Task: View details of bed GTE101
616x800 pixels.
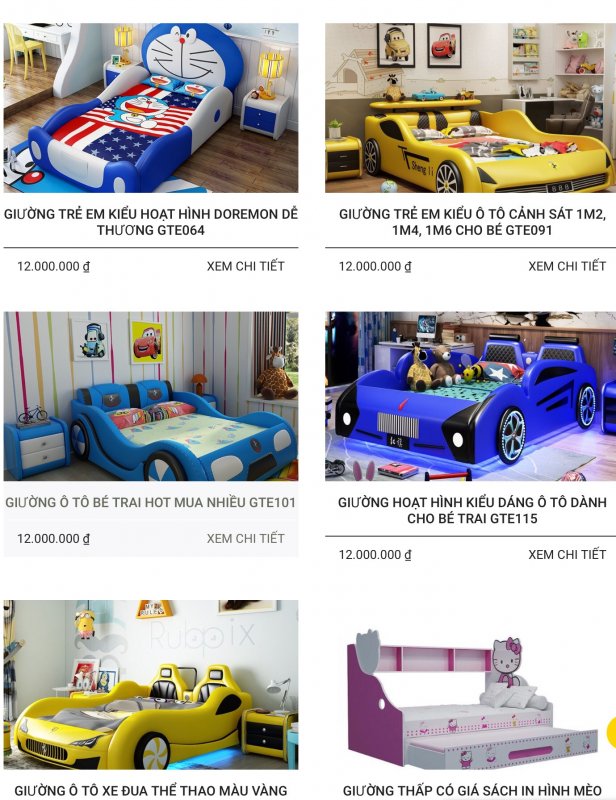Action: coord(245,538)
